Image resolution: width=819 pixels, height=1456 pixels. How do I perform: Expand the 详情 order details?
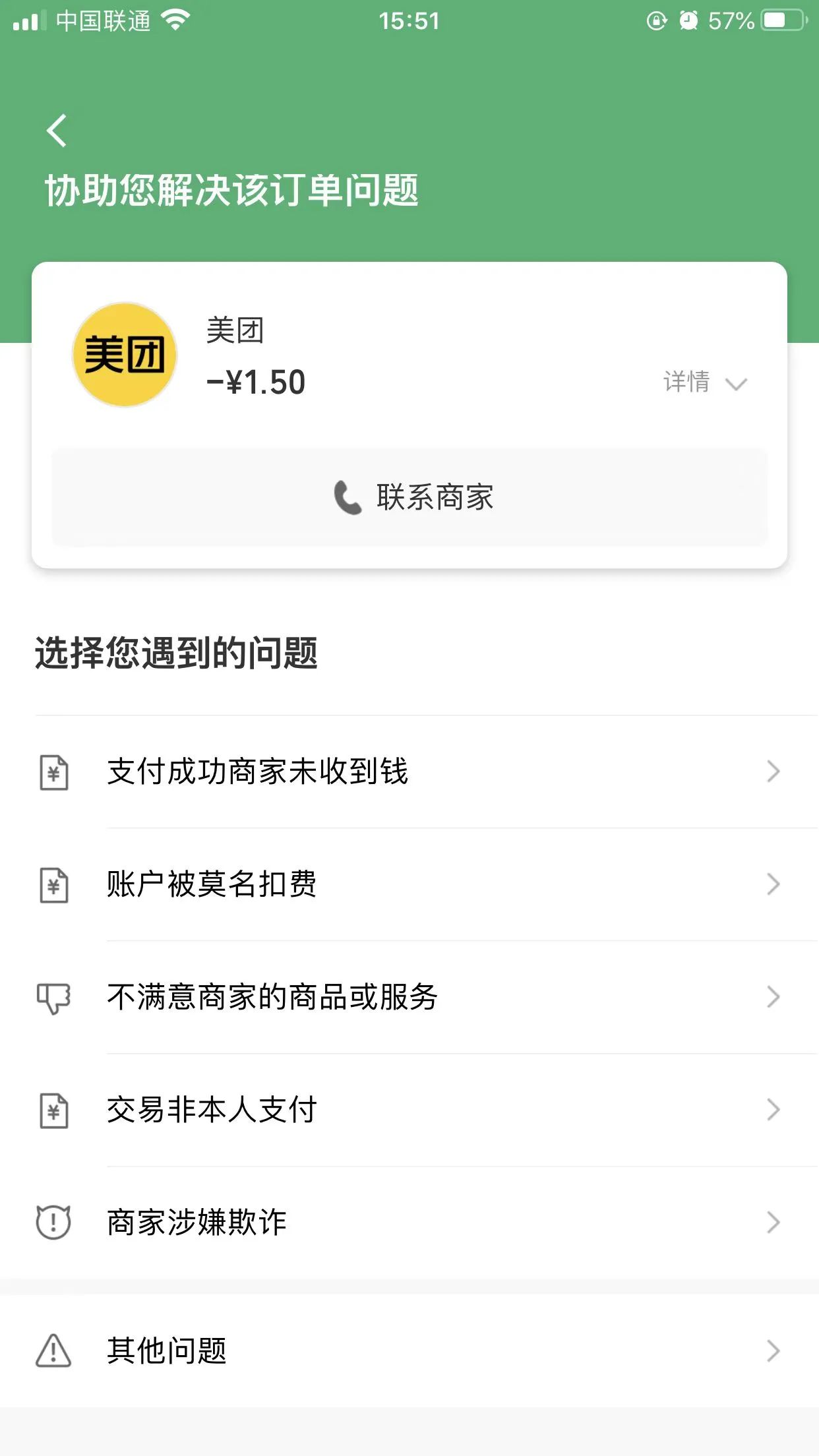(x=705, y=382)
